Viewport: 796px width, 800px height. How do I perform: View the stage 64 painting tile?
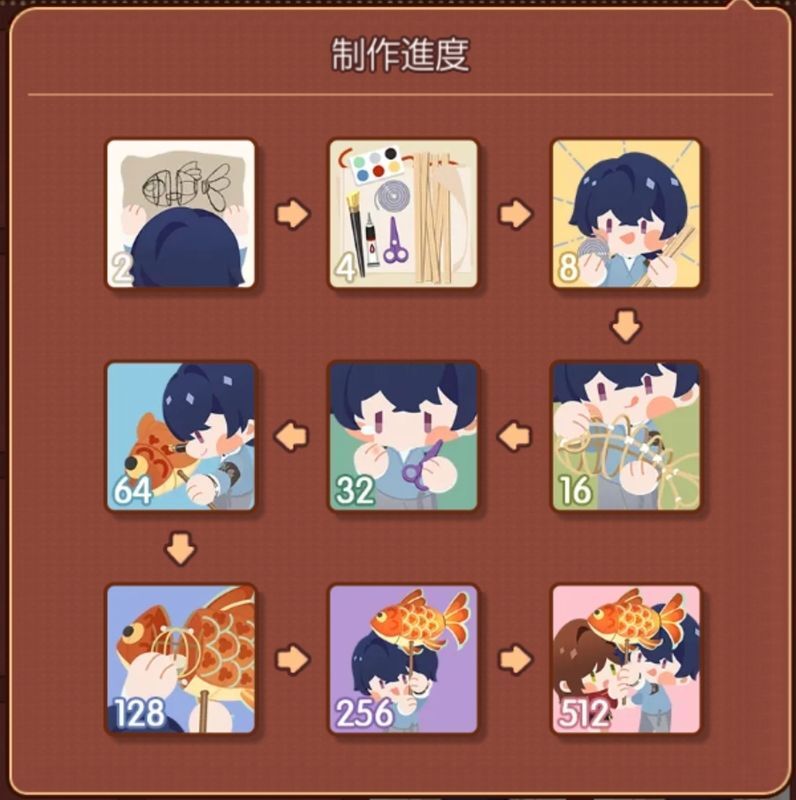tap(180, 436)
